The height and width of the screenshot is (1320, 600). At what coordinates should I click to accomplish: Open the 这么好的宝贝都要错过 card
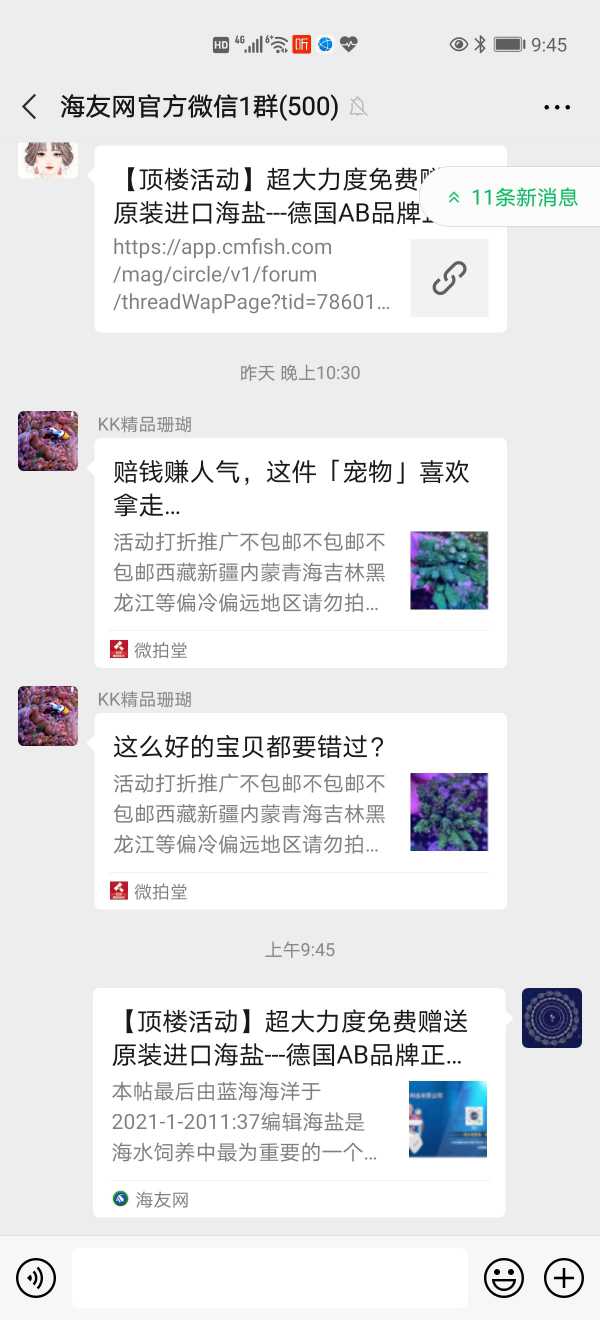300,810
